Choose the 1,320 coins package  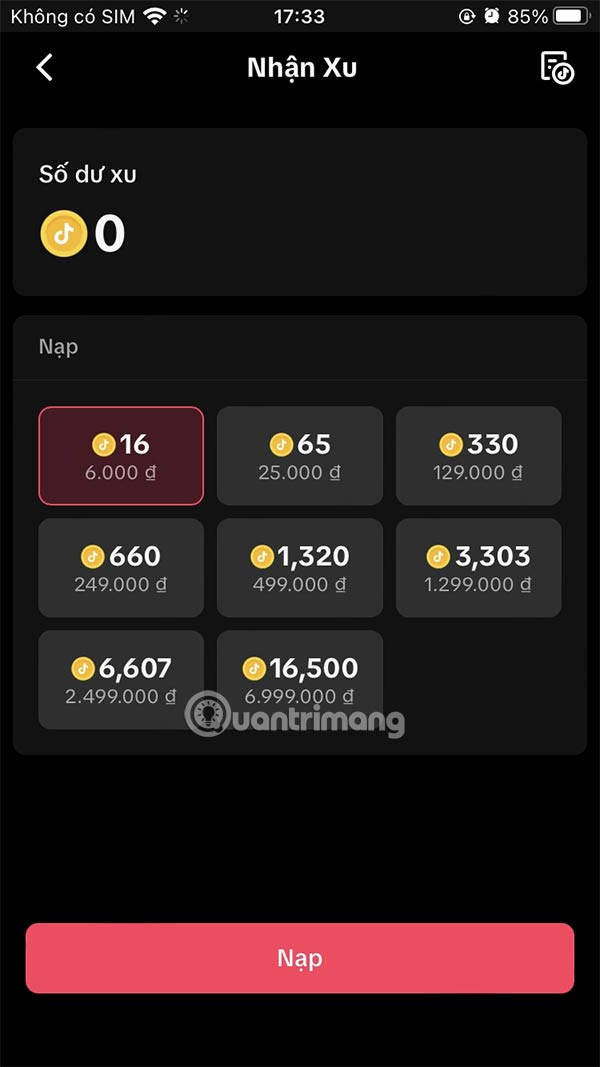300,568
